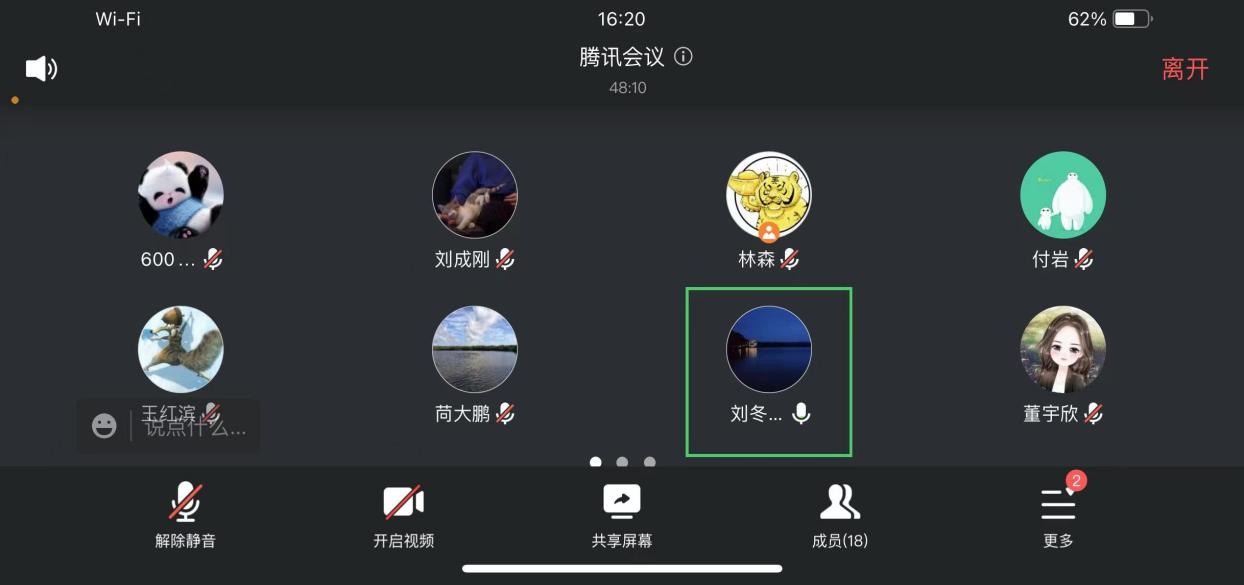Viewport: 1244px width, 585px height.
Task: Open the 说点什么 chat input
Action: 195,427
